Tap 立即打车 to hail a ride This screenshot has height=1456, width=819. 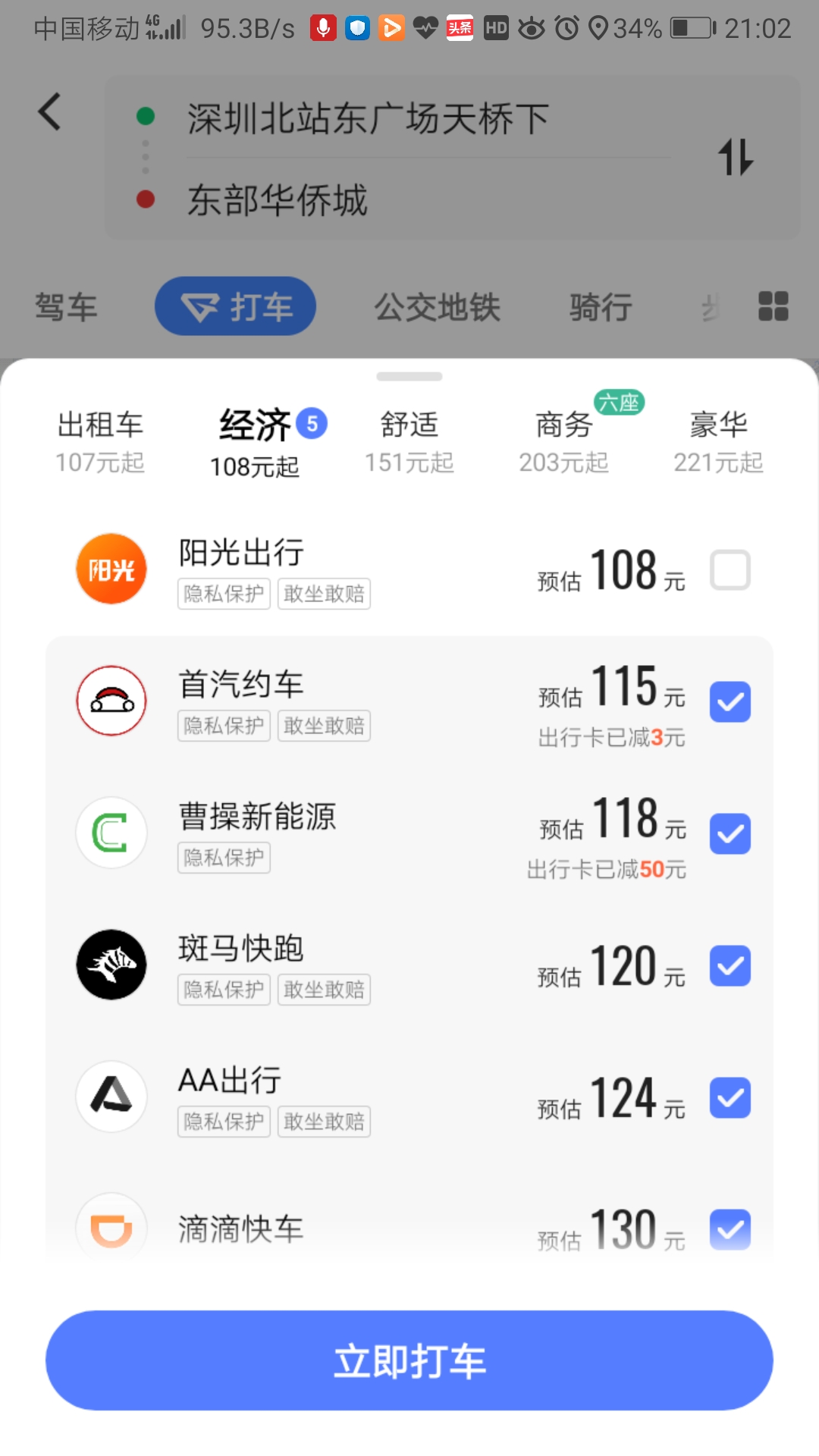pyautogui.click(x=409, y=1360)
